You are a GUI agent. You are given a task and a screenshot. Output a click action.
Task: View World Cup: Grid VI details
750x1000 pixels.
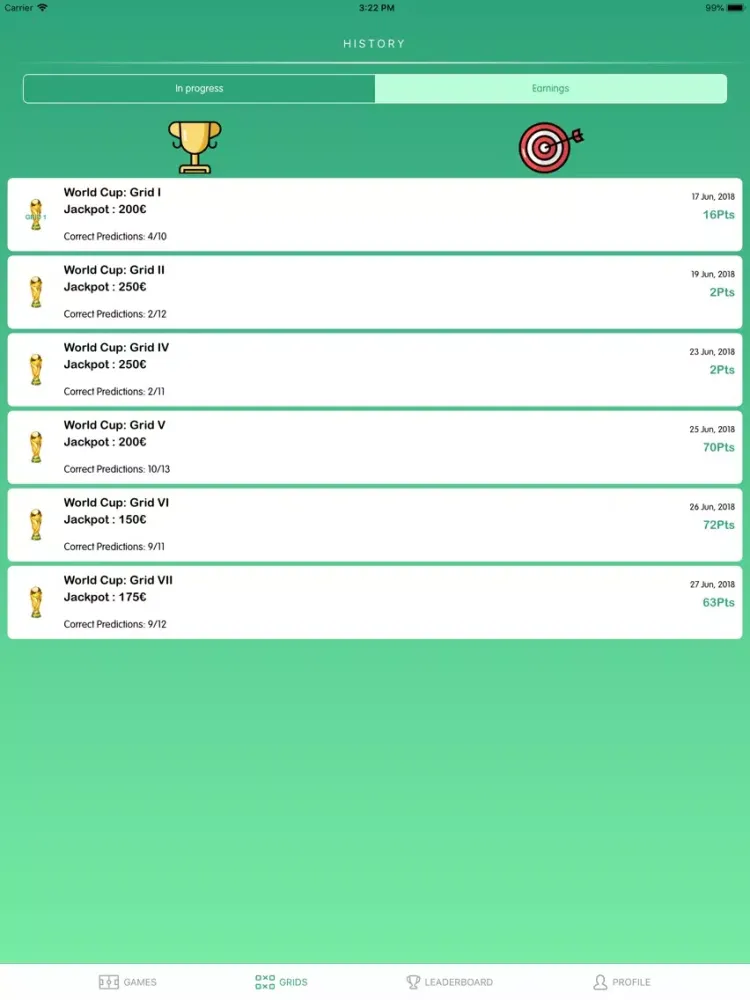pos(375,525)
